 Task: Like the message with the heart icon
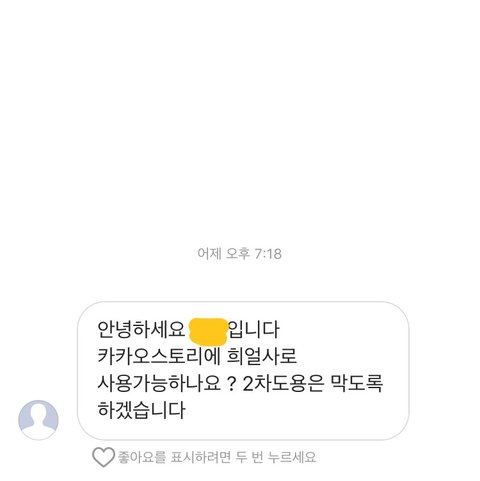coord(103,457)
